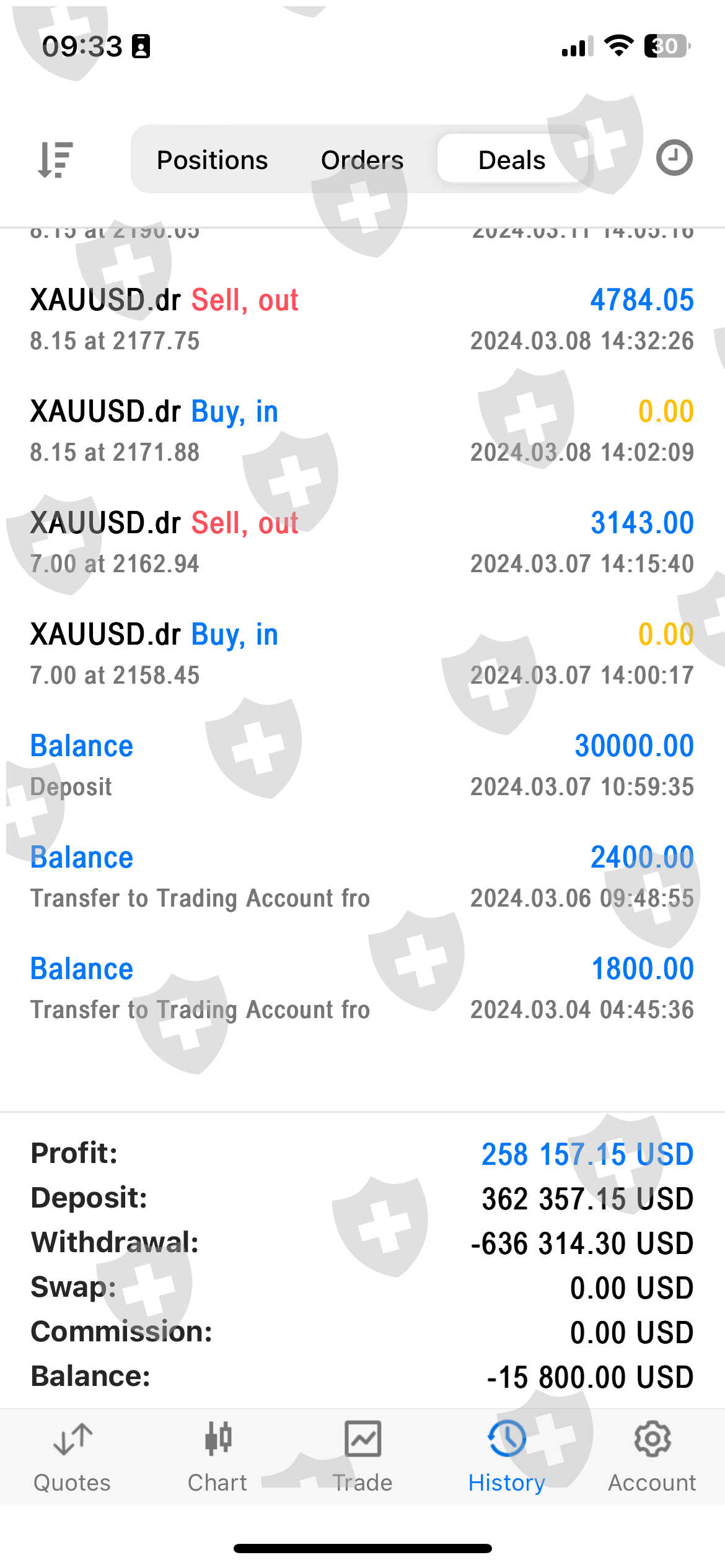
Task: Open the 2400.00 balance transfer entry
Action: 362,877
